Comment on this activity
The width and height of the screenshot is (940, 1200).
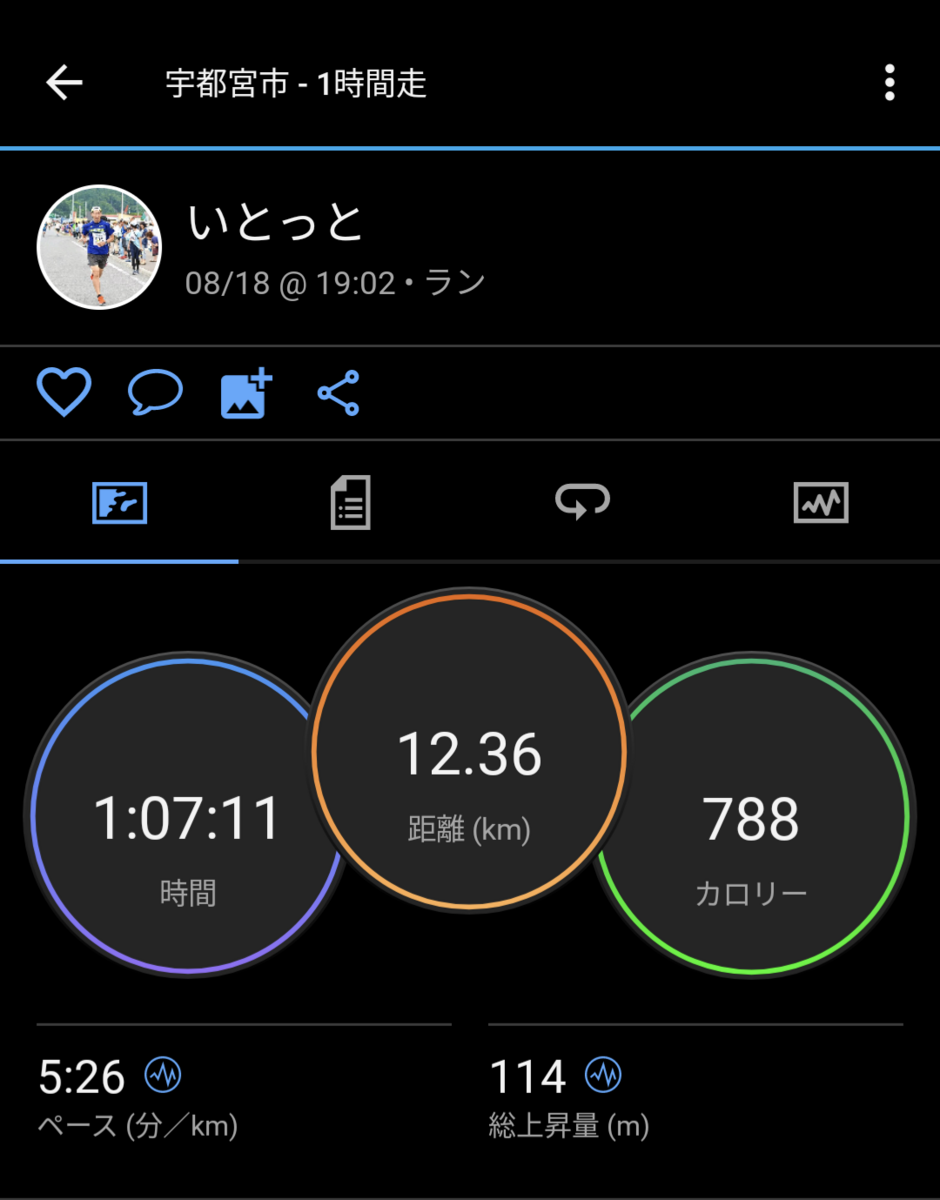pos(155,392)
